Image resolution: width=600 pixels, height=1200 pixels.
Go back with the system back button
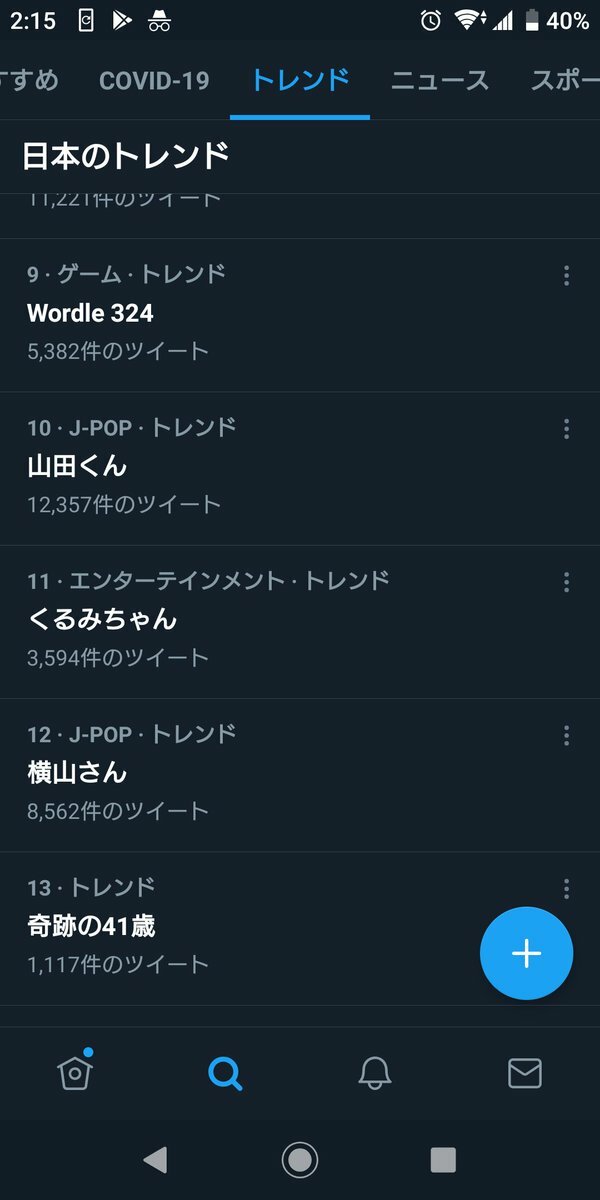pos(155,1160)
